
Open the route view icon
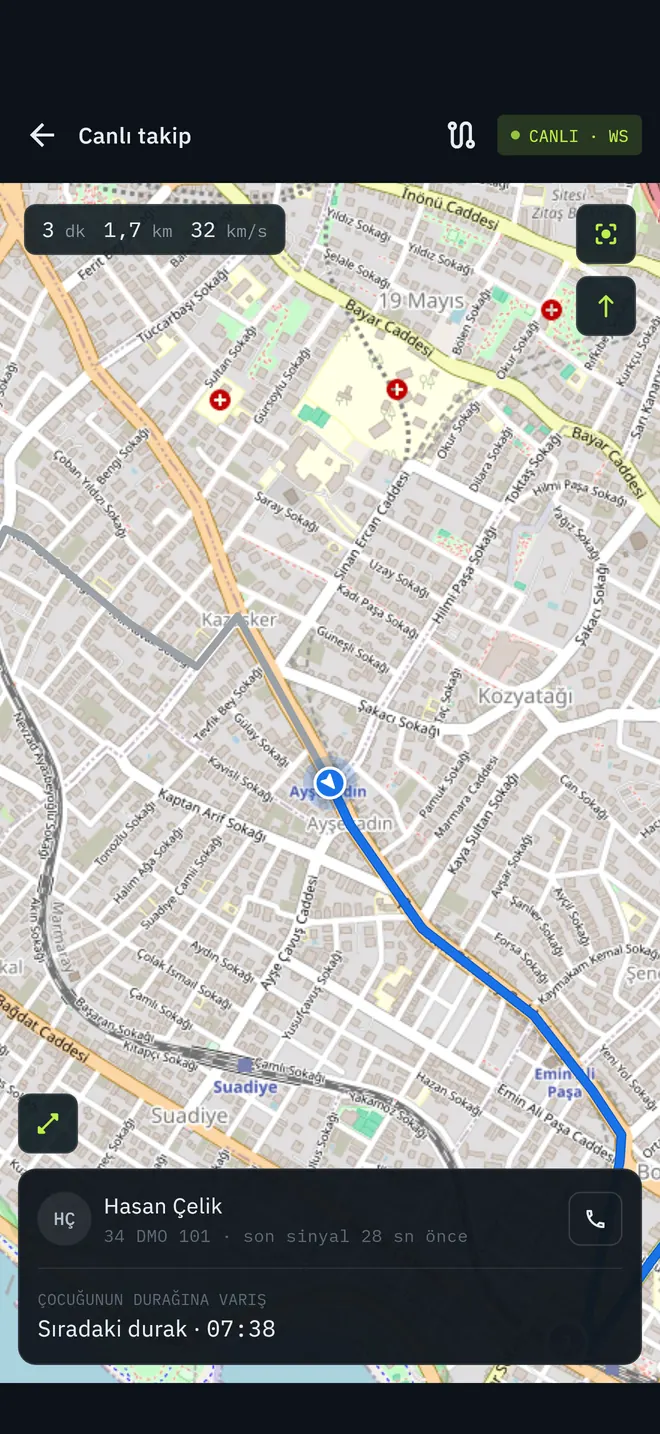pos(461,135)
